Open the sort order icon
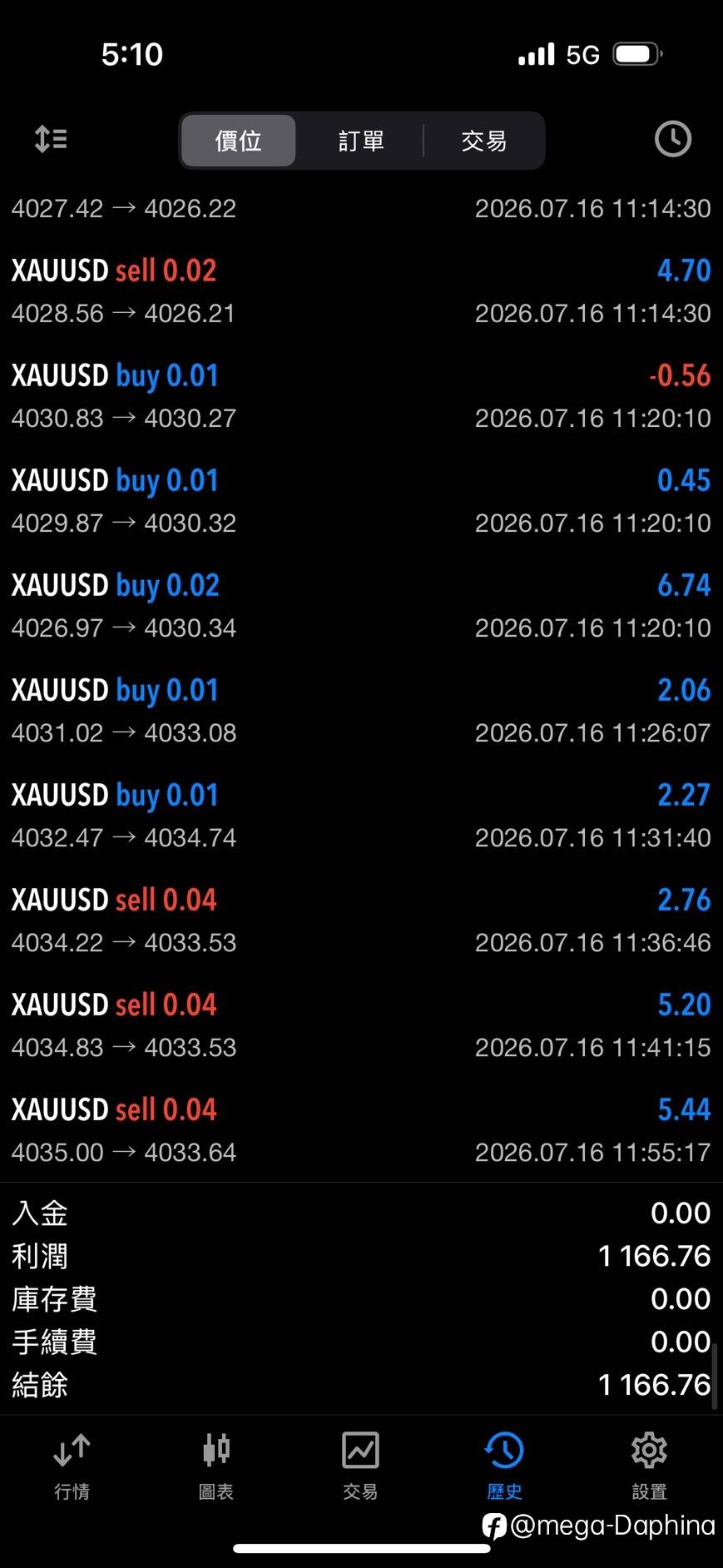Image resolution: width=723 pixels, height=1568 pixels. click(51, 139)
